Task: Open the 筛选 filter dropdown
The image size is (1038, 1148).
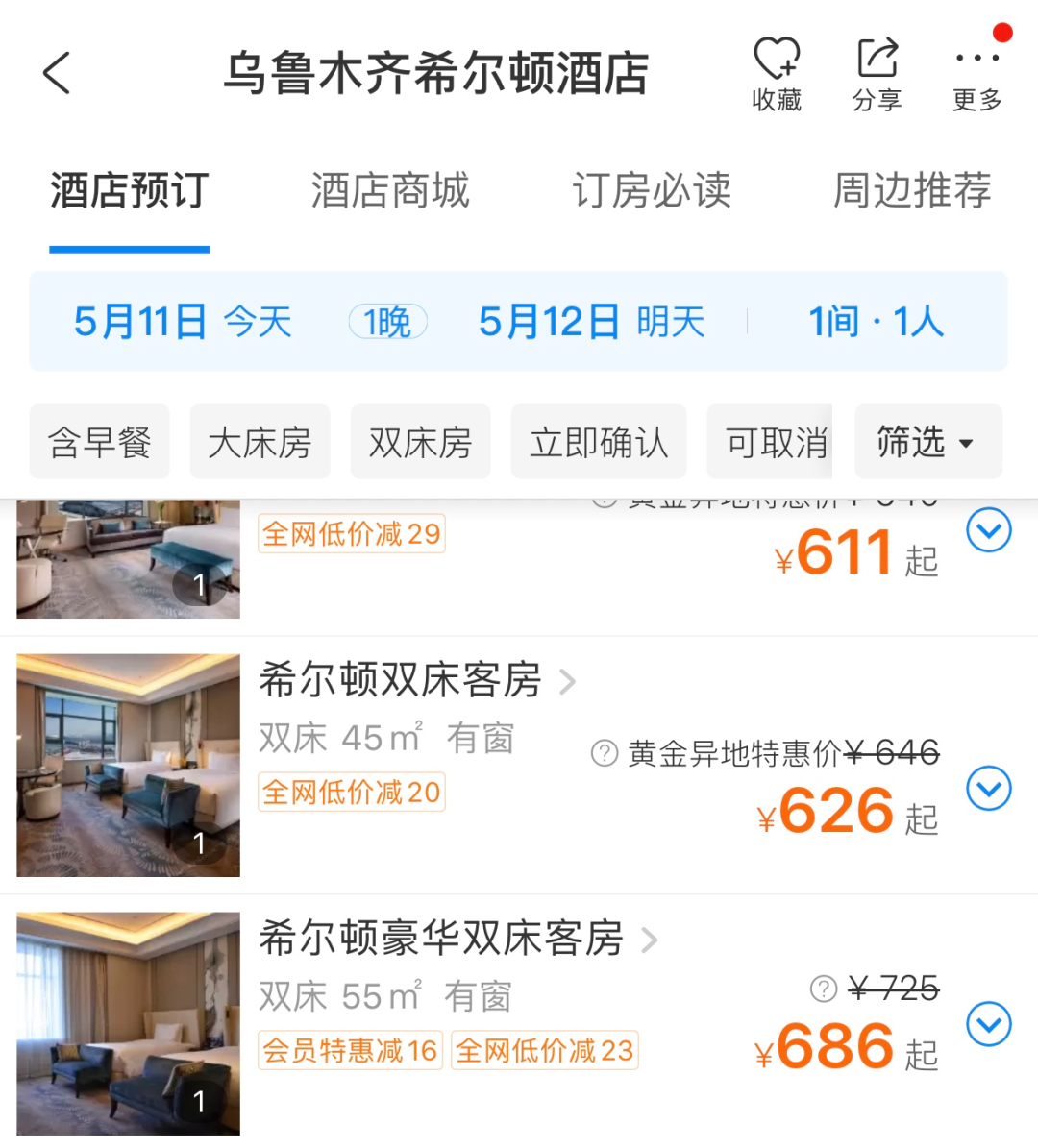Action: pyautogui.click(x=927, y=443)
